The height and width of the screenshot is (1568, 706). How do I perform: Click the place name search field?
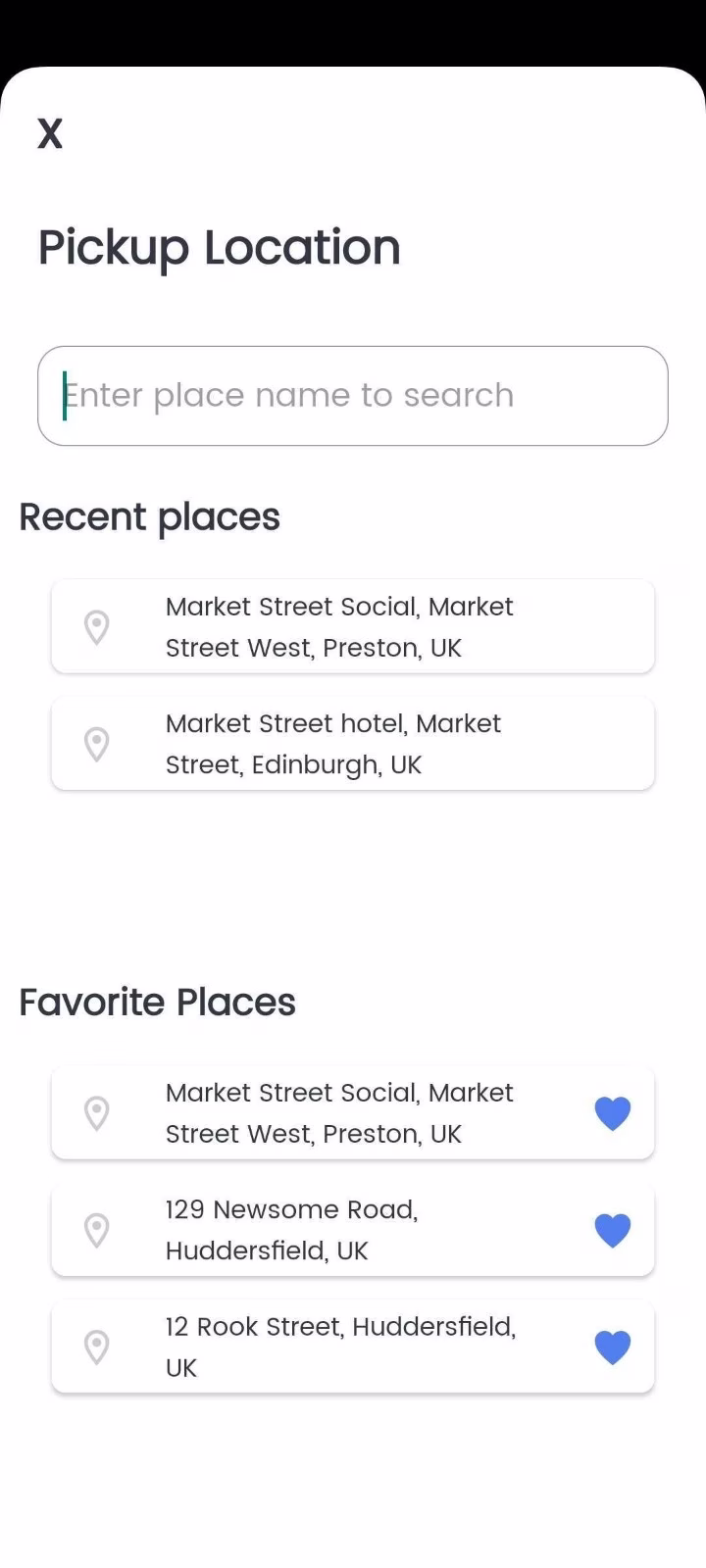pyautogui.click(x=353, y=395)
